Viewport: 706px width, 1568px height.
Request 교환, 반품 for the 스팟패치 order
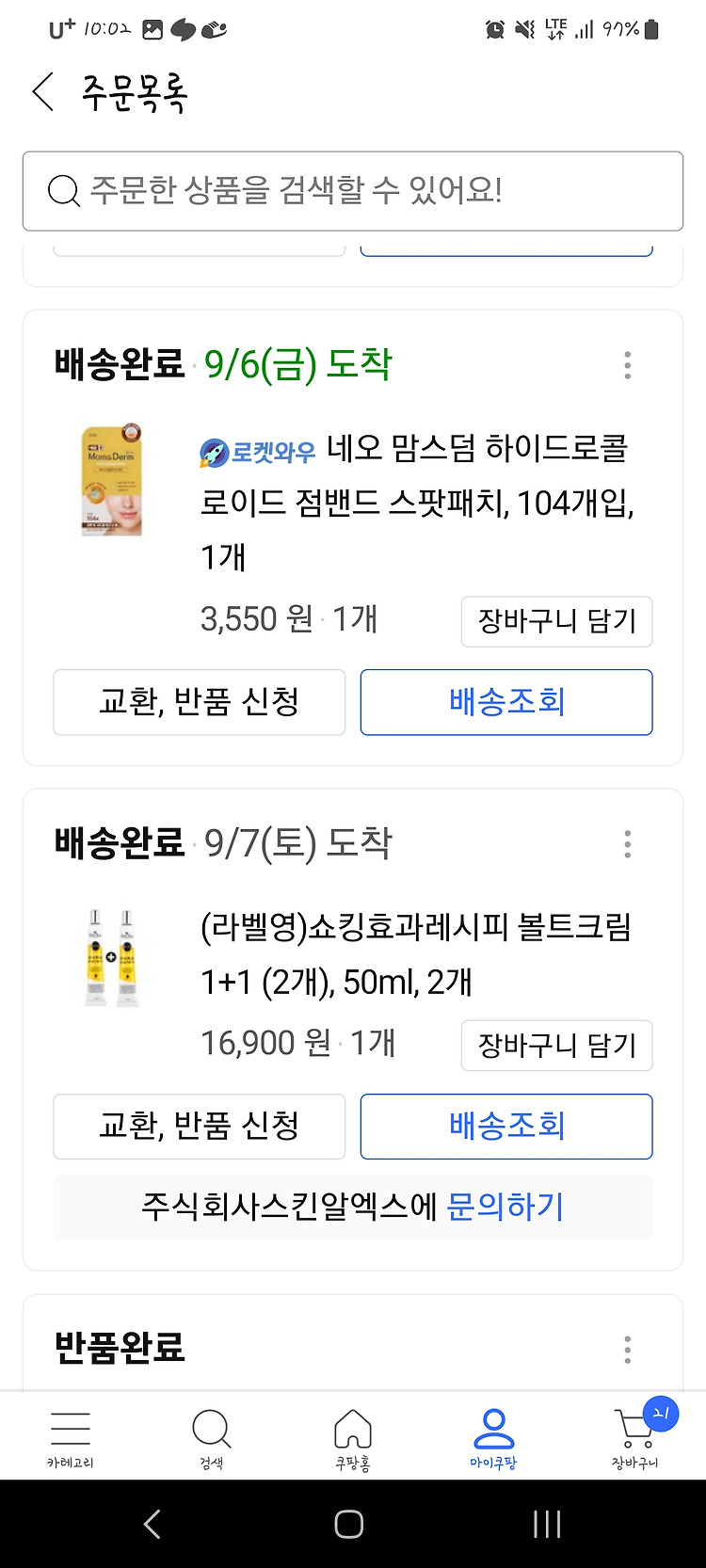tap(200, 702)
